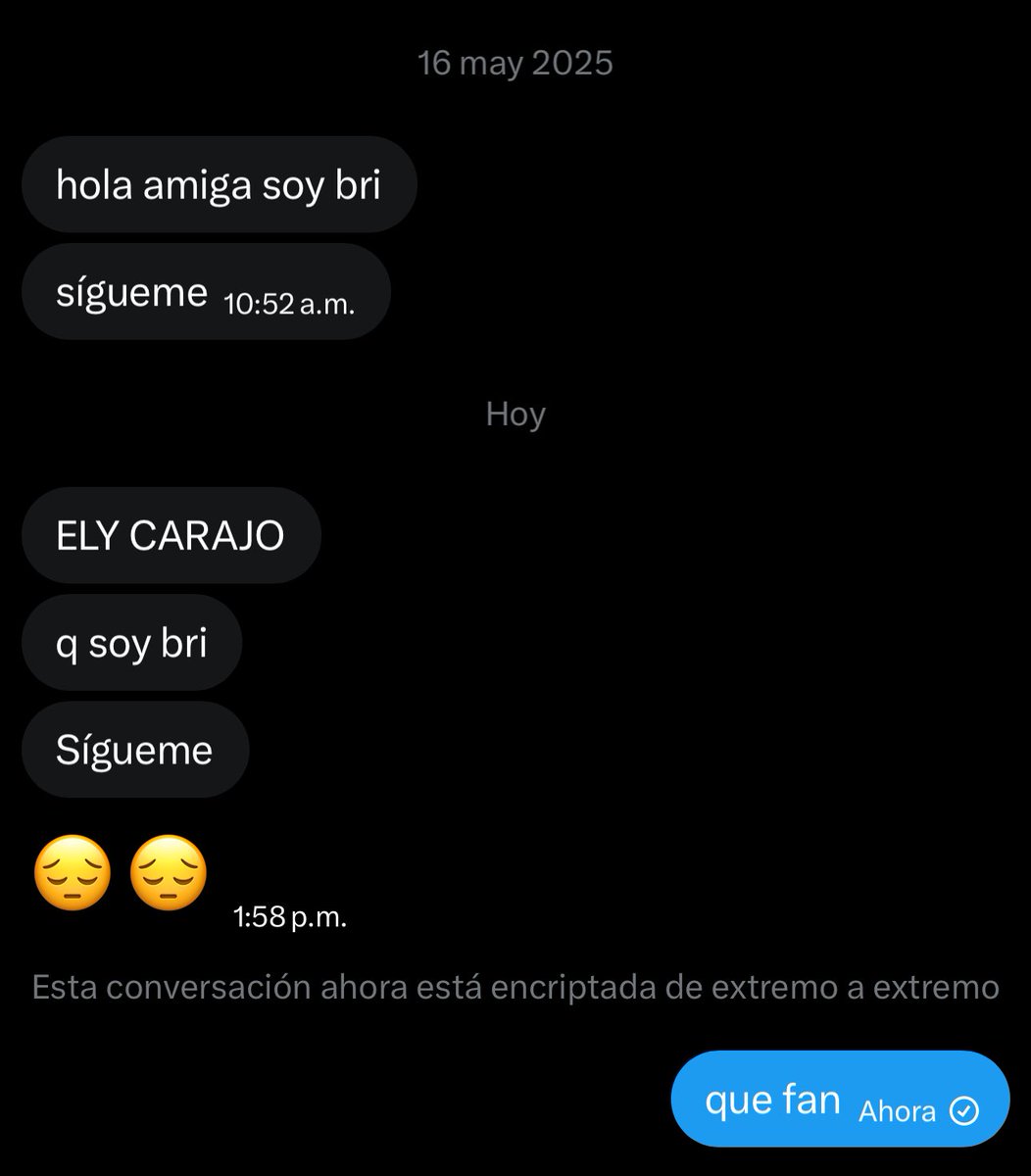Select the "sígueme" message from 10:52 a.m.
The width and height of the screenshot is (1031, 1176).
click(x=205, y=292)
